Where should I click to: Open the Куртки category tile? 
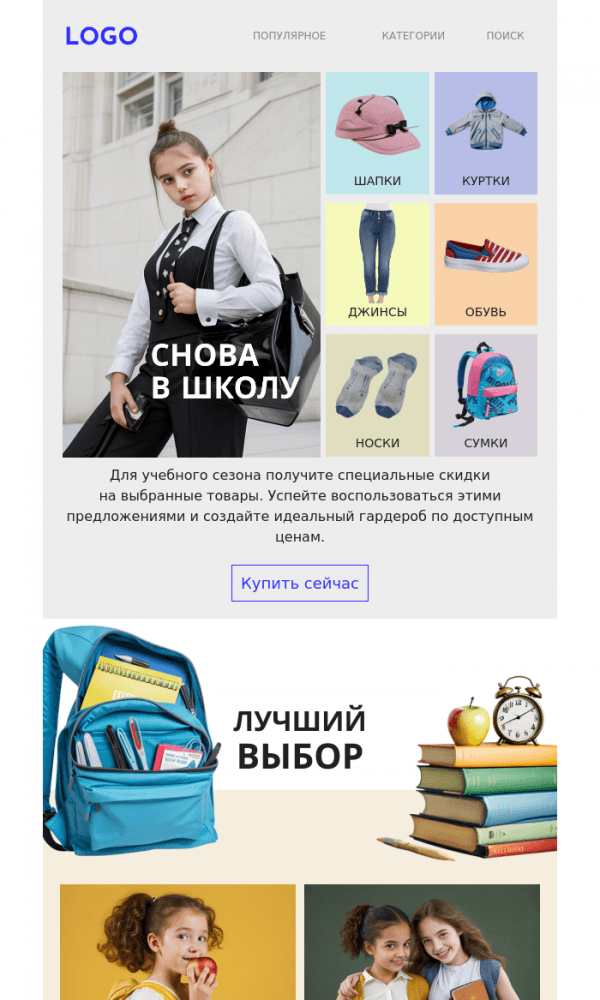(486, 133)
